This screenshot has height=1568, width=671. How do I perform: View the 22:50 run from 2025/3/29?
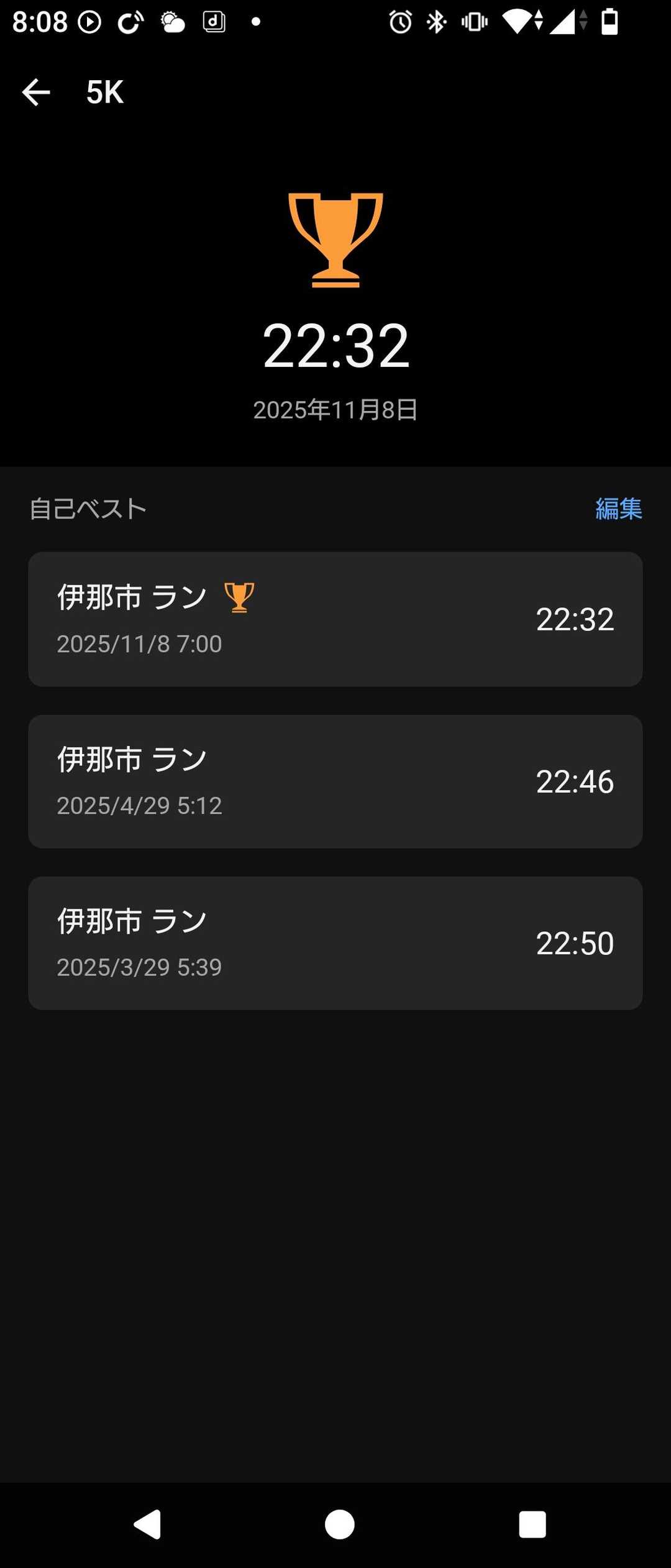(335, 943)
